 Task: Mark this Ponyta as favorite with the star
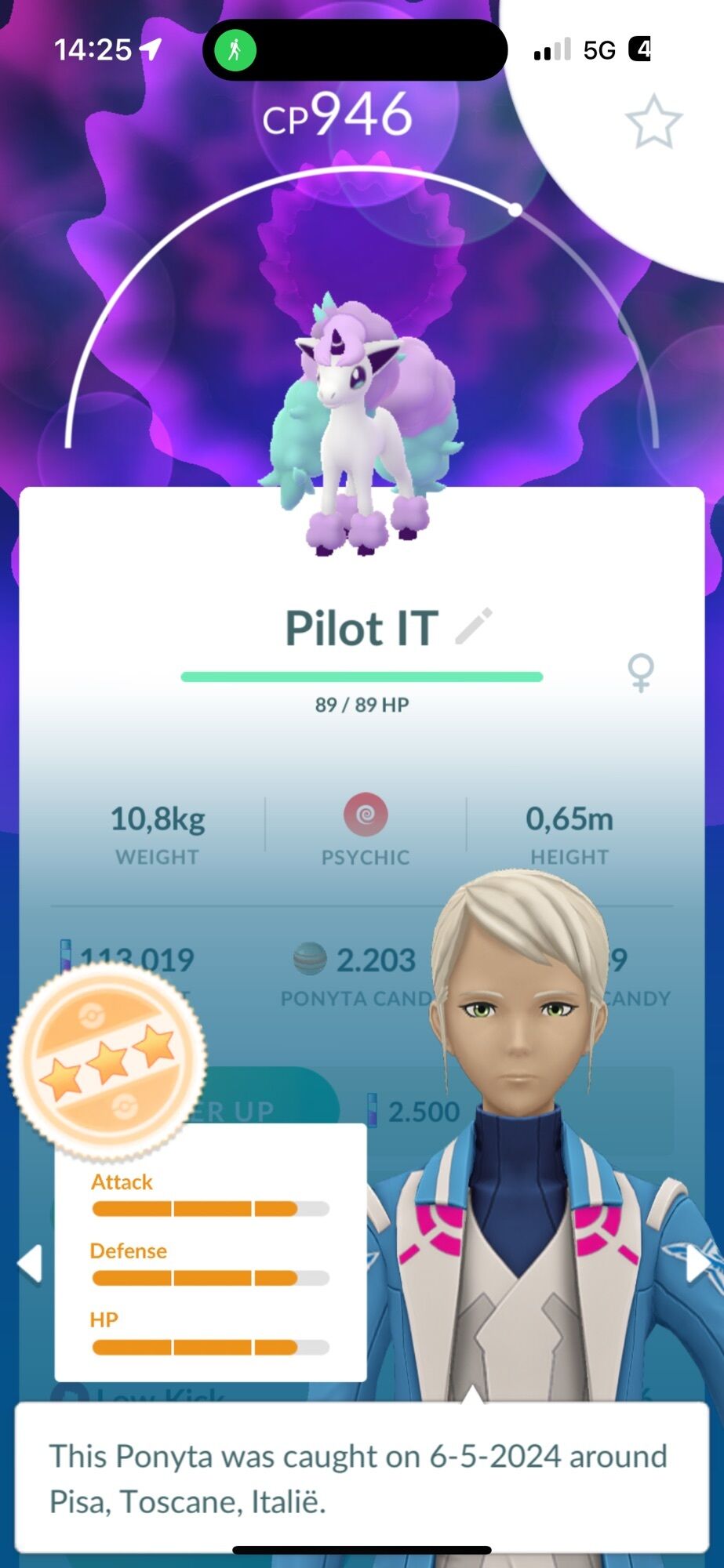(x=653, y=122)
